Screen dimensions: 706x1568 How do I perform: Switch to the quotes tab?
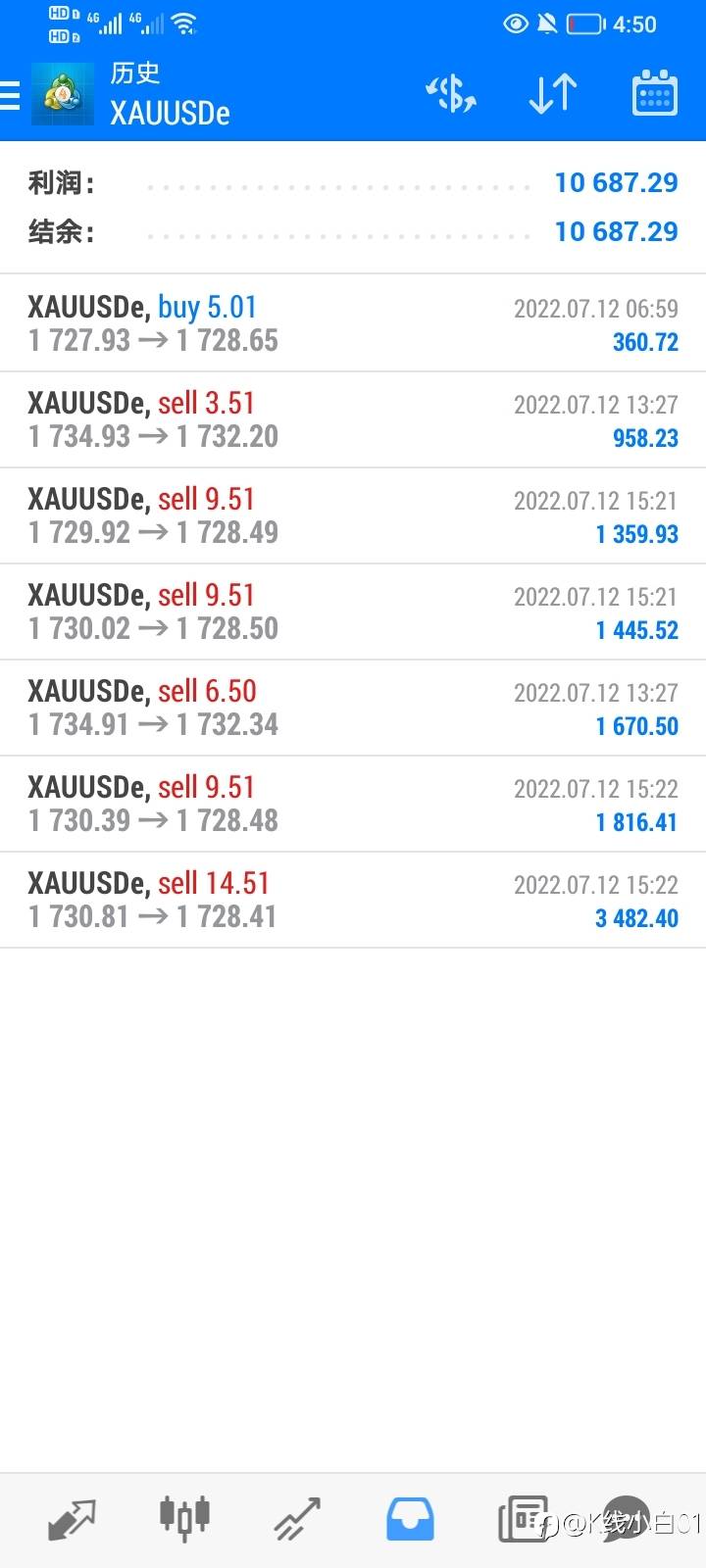pyautogui.click(x=72, y=1520)
